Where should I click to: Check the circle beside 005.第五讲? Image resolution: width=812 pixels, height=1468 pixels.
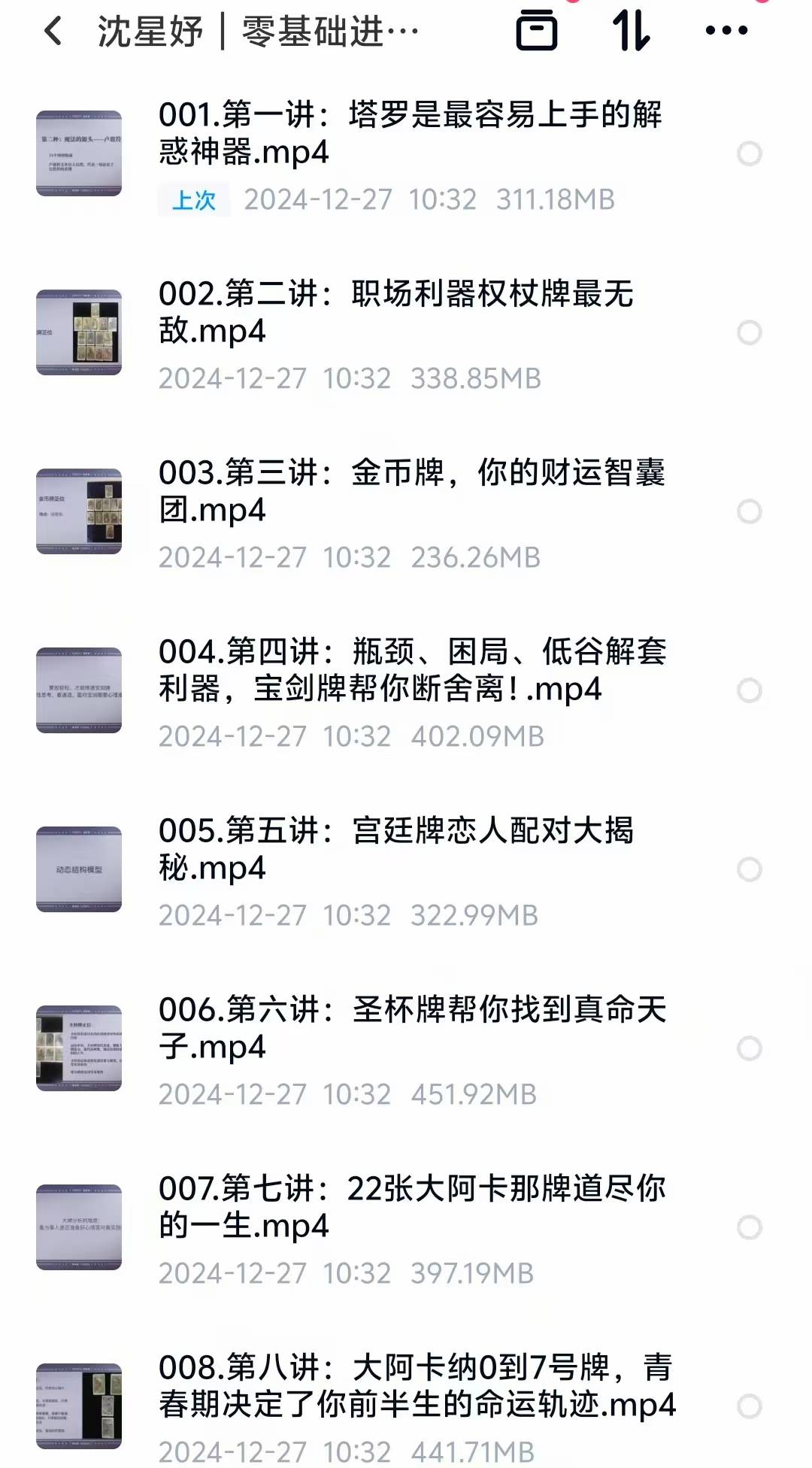749,869
